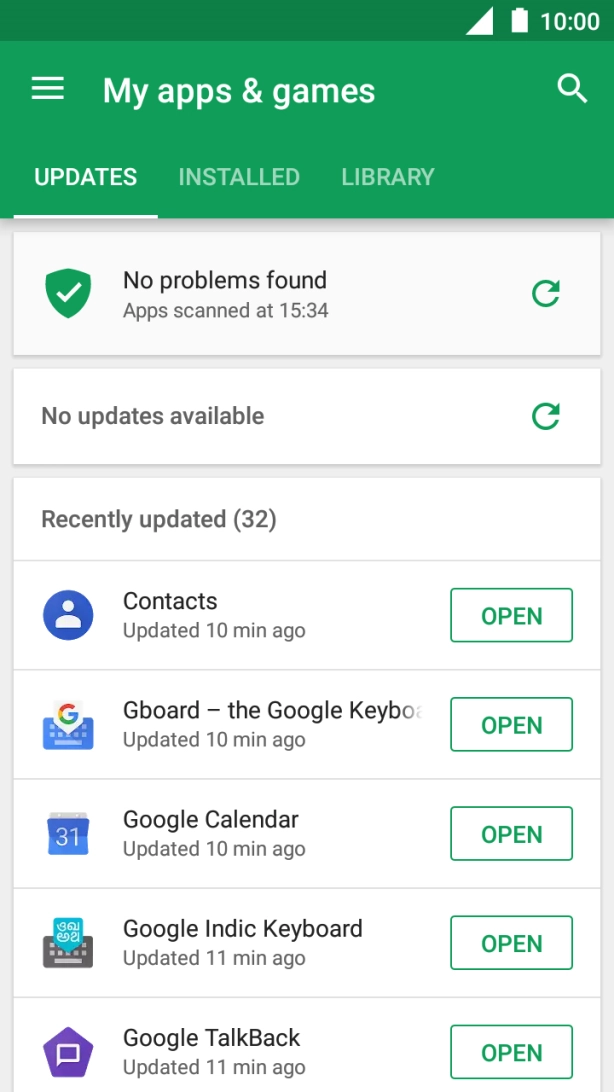Refresh the No updates available check
Viewport: 614px width, 1092px height.
point(546,416)
